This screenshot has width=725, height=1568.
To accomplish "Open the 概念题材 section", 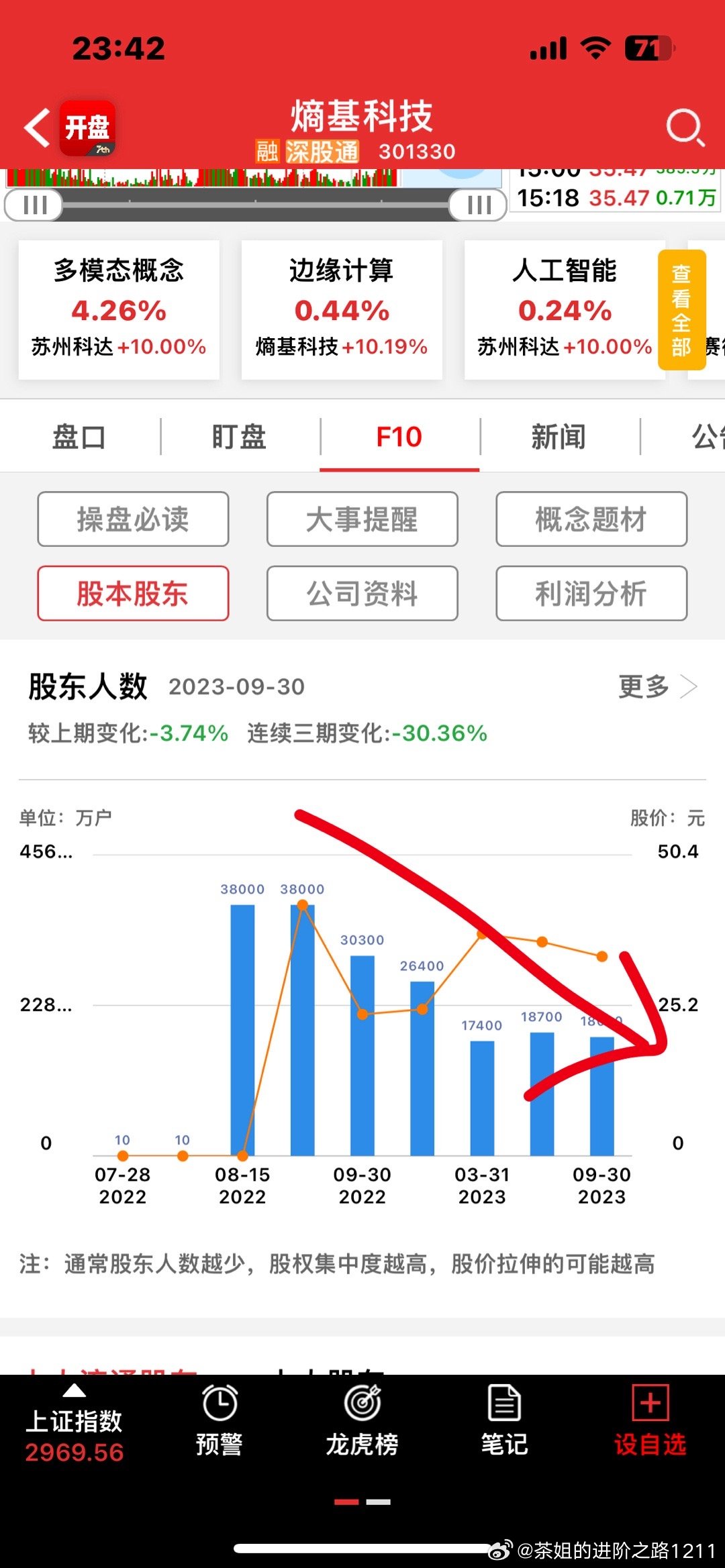I will pos(591,519).
